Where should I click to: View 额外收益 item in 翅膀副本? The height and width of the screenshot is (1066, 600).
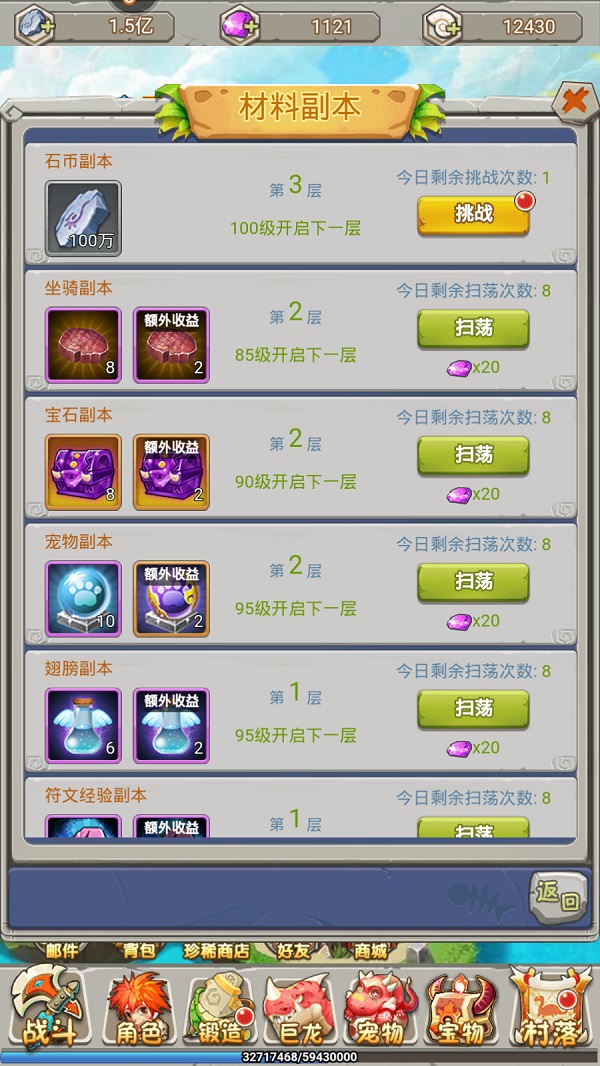(x=171, y=725)
